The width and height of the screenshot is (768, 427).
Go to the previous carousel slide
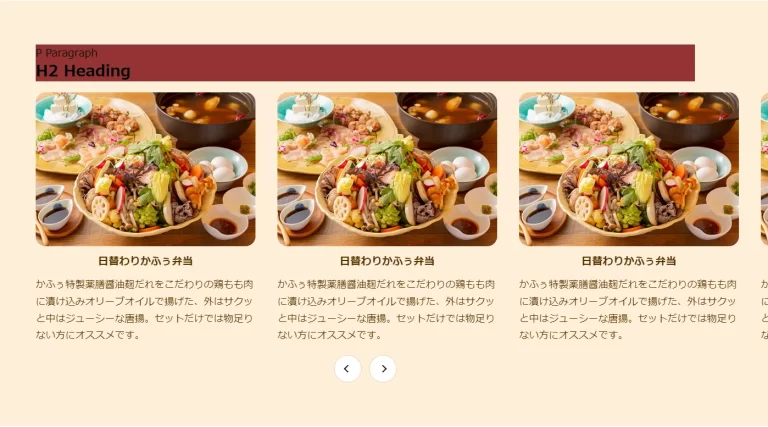tap(347, 369)
